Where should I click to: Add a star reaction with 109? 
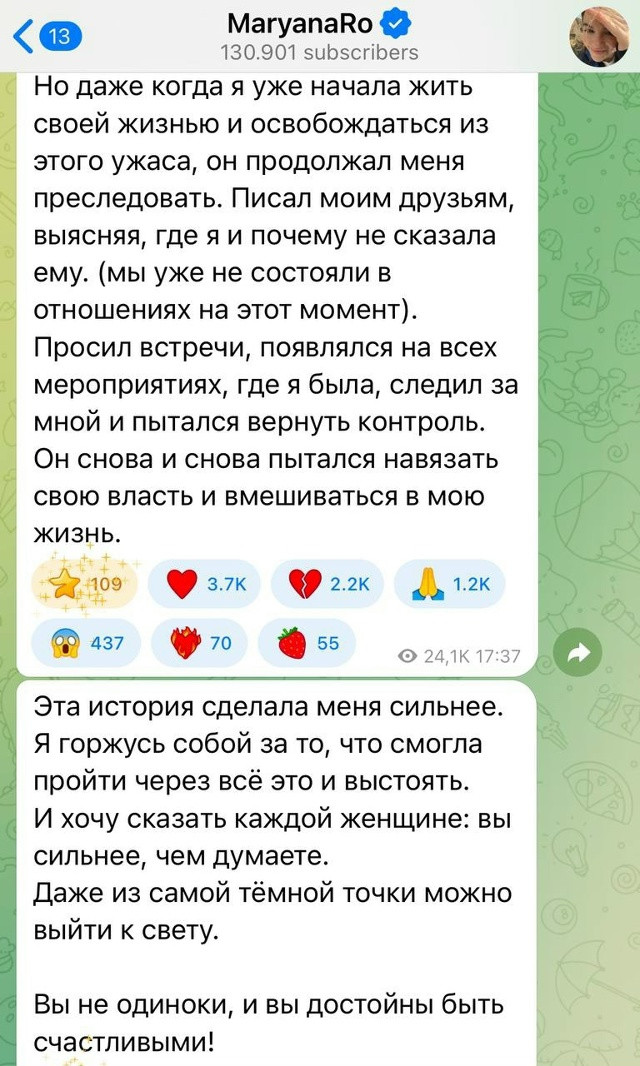point(84,586)
